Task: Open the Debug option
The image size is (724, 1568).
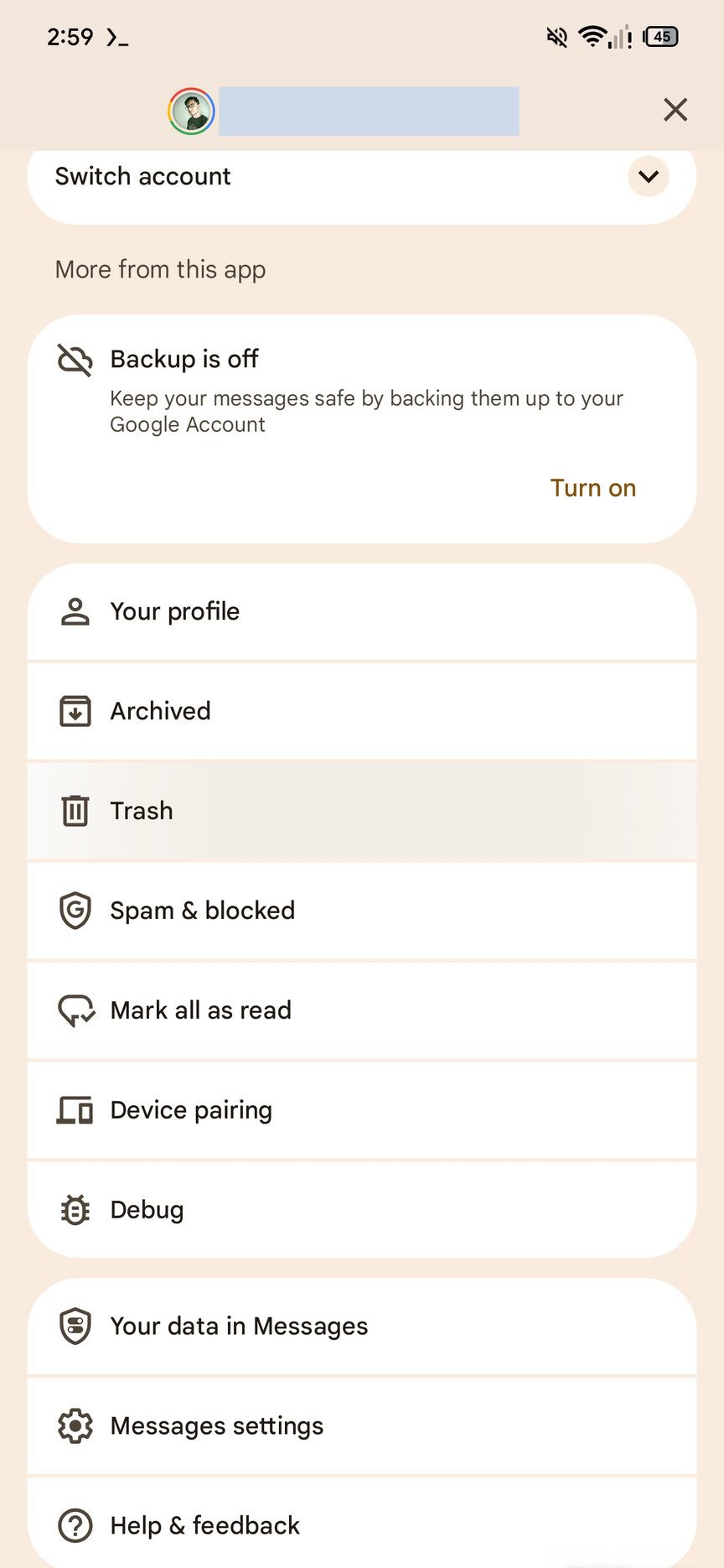Action: click(361, 1210)
